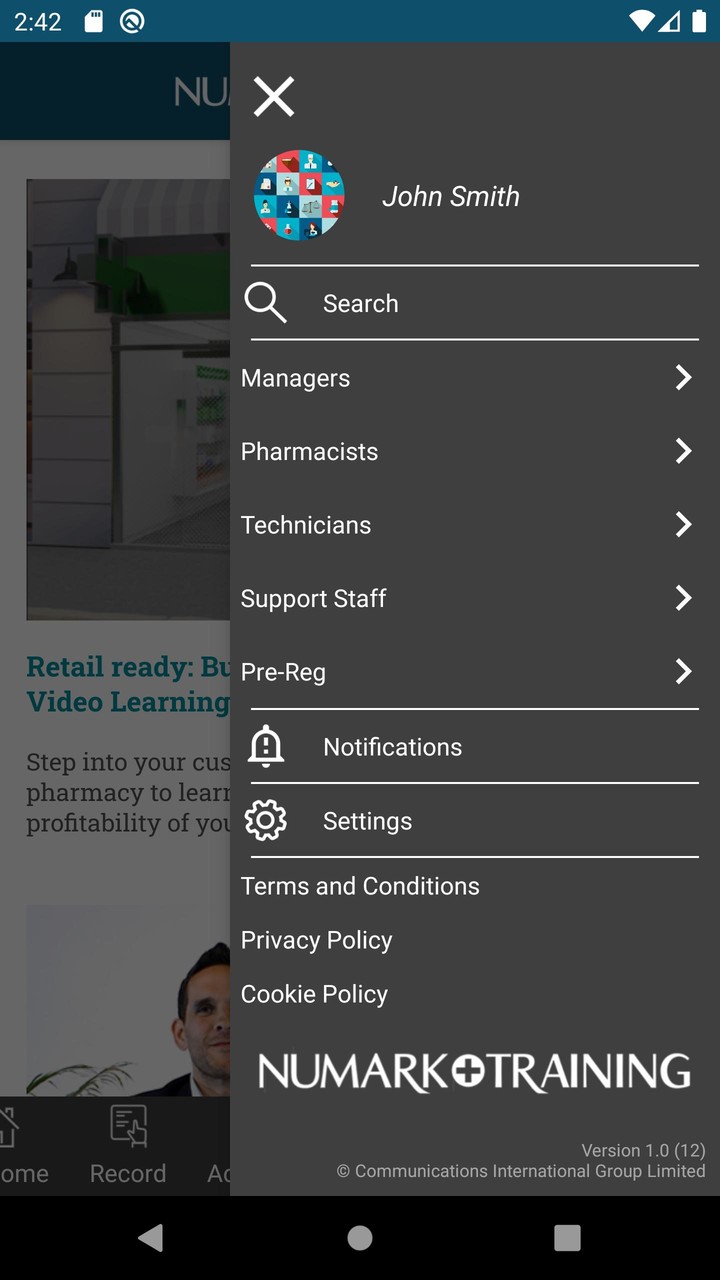This screenshot has width=720, height=1280.
Task: View the Privacy Policy
Action: [316, 940]
